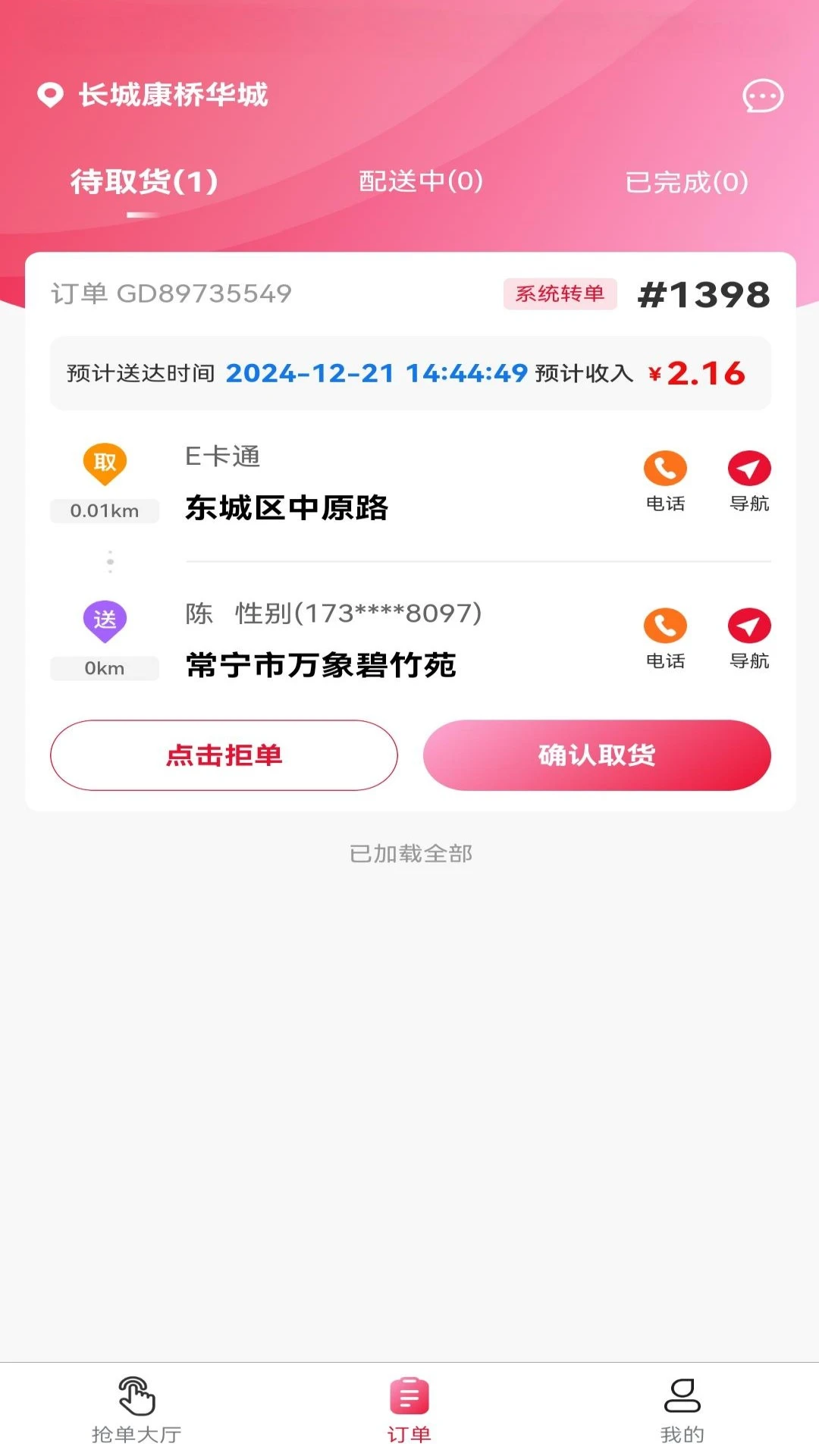Confirm pickup with 确认取货

point(597,755)
